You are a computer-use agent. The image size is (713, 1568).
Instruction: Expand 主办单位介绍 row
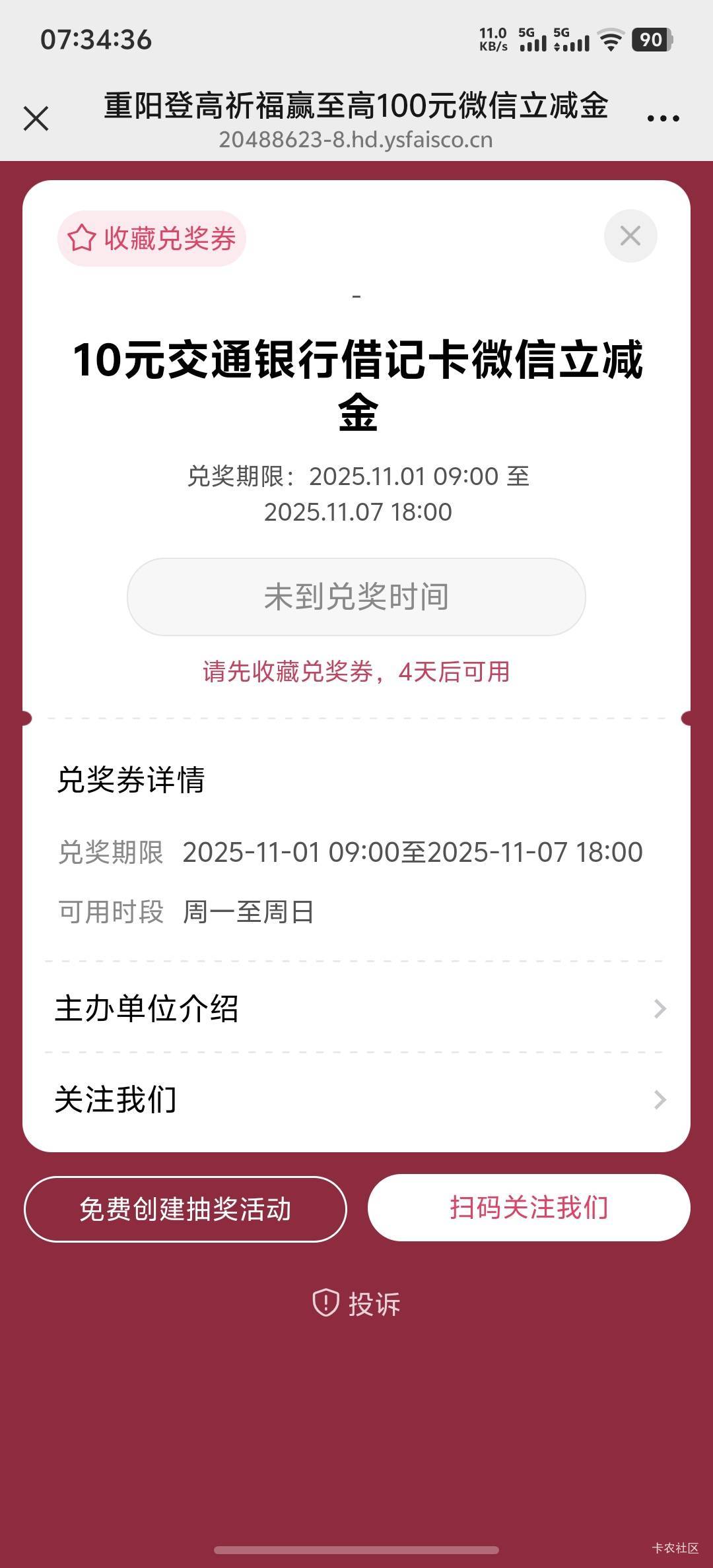click(356, 1008)
